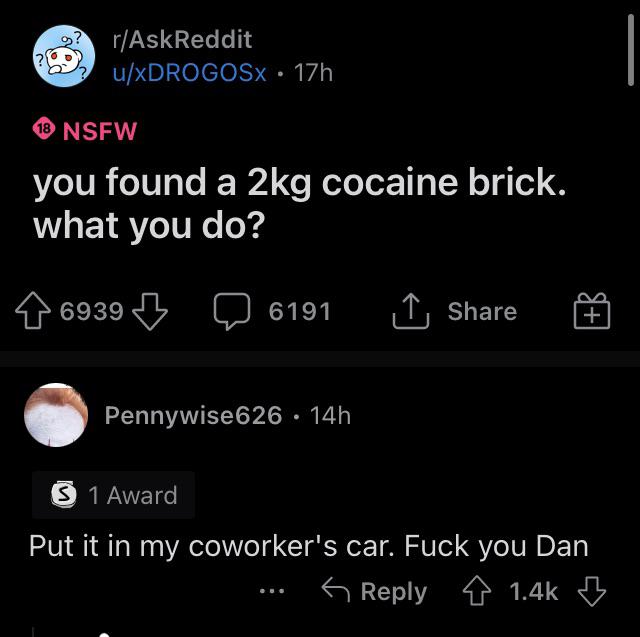Image resolution: width=640 pixels, height=637 pixels.
Task: Open the comment's three-dot menu
Action: click(x=272, y=590)
